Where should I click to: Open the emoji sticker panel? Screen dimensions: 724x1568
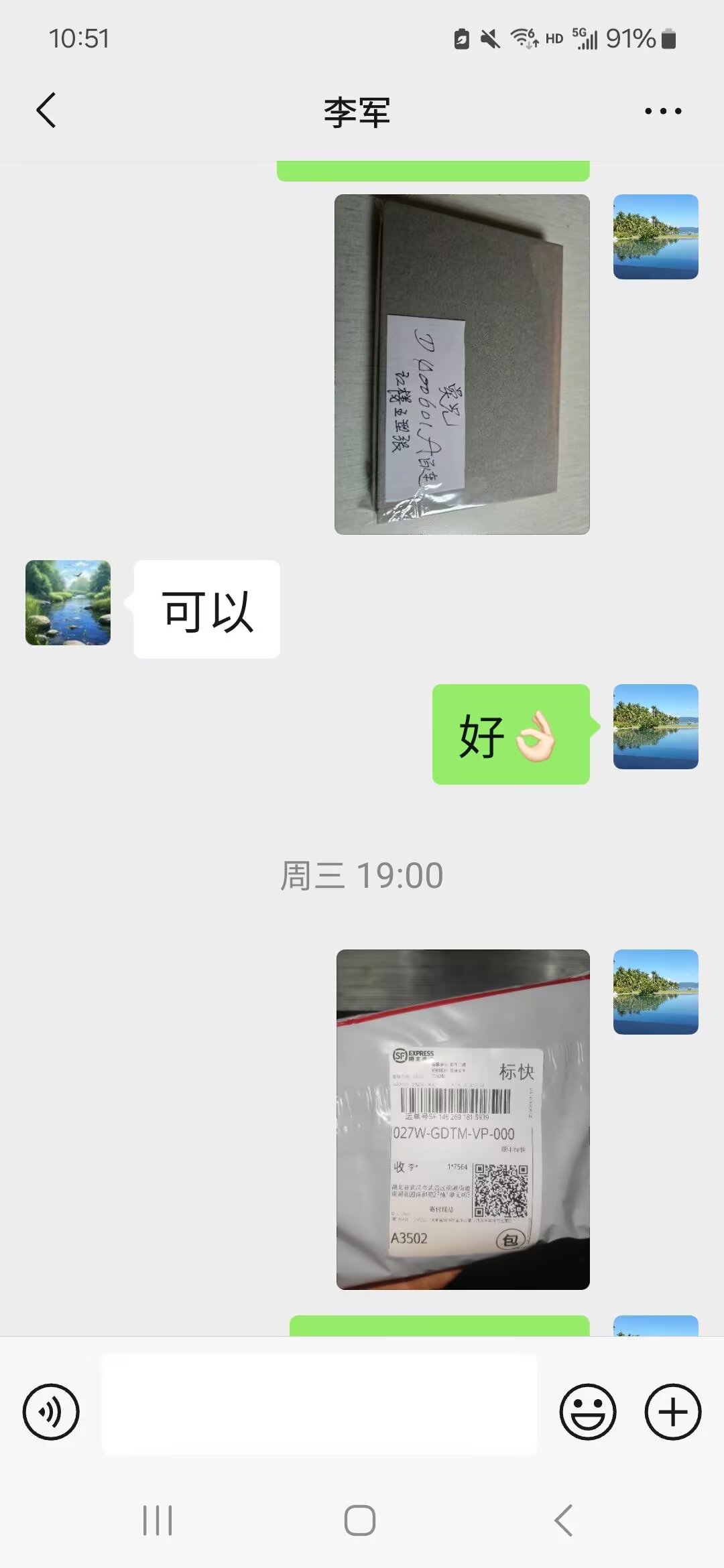click(587, 1411)
